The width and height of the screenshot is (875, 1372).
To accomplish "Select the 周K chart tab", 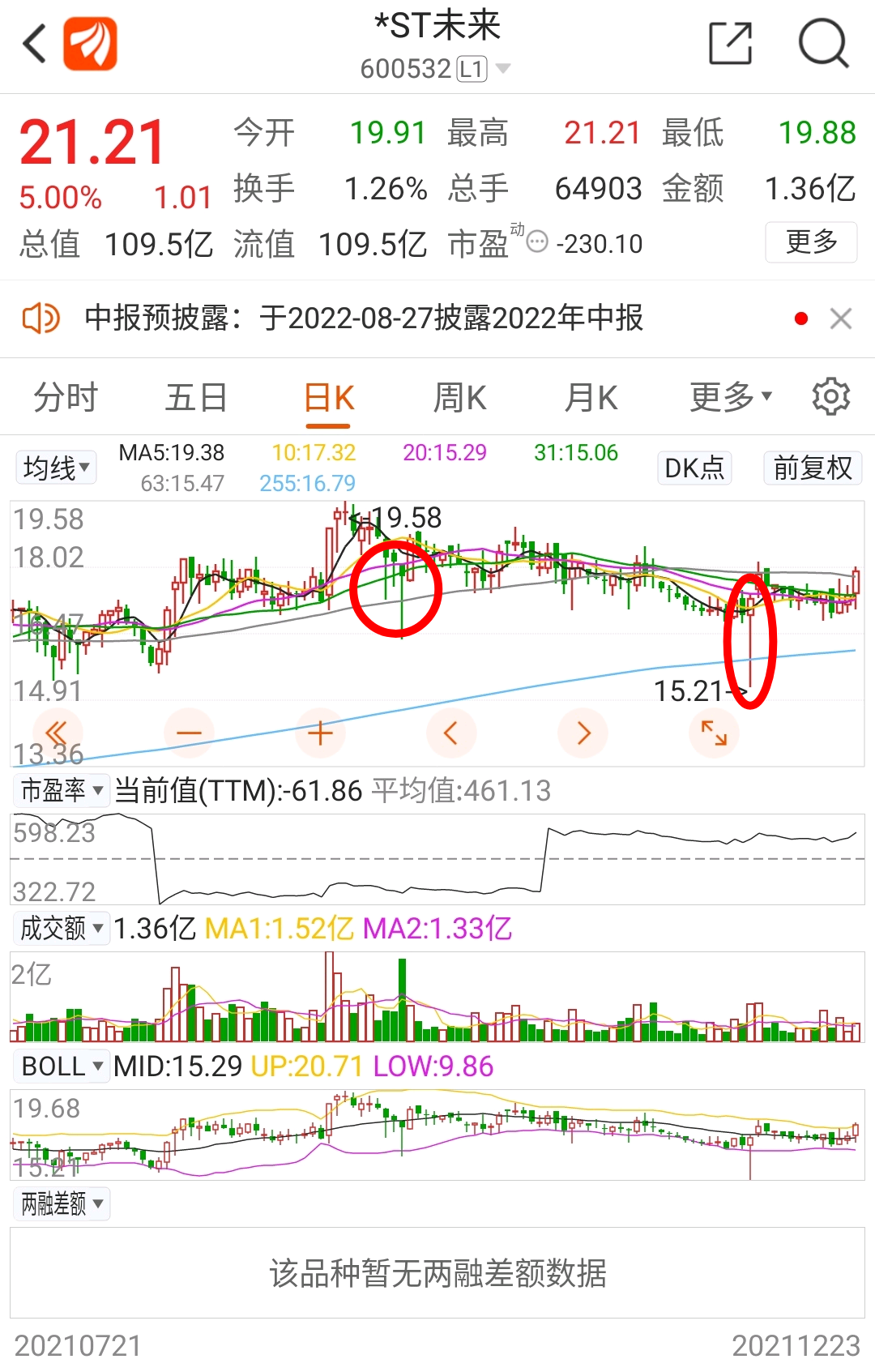I will (459, 398).
